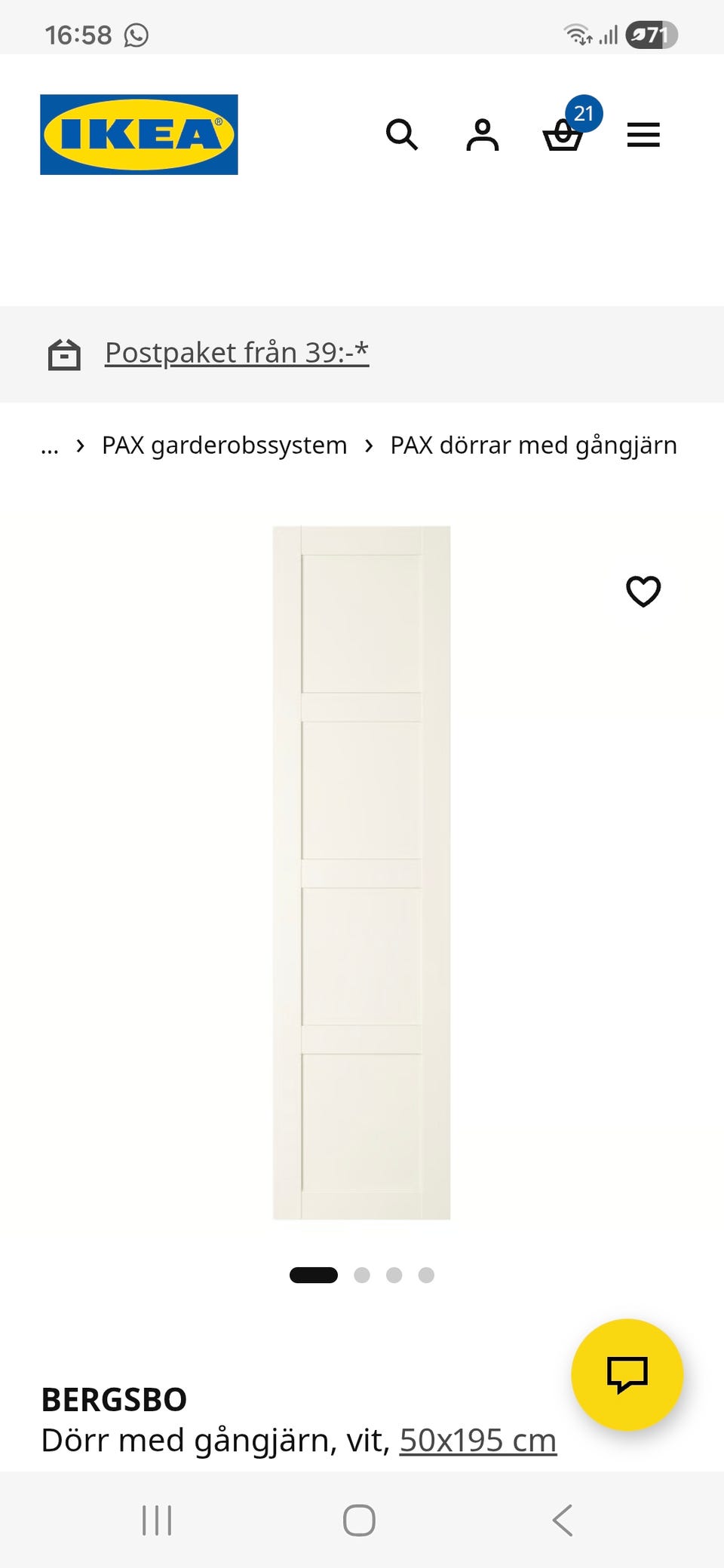This screenshot has height=1568, width=724.
Task: Open your IKEA account profile
Action: pyautogui.click(x=483, y=136)
